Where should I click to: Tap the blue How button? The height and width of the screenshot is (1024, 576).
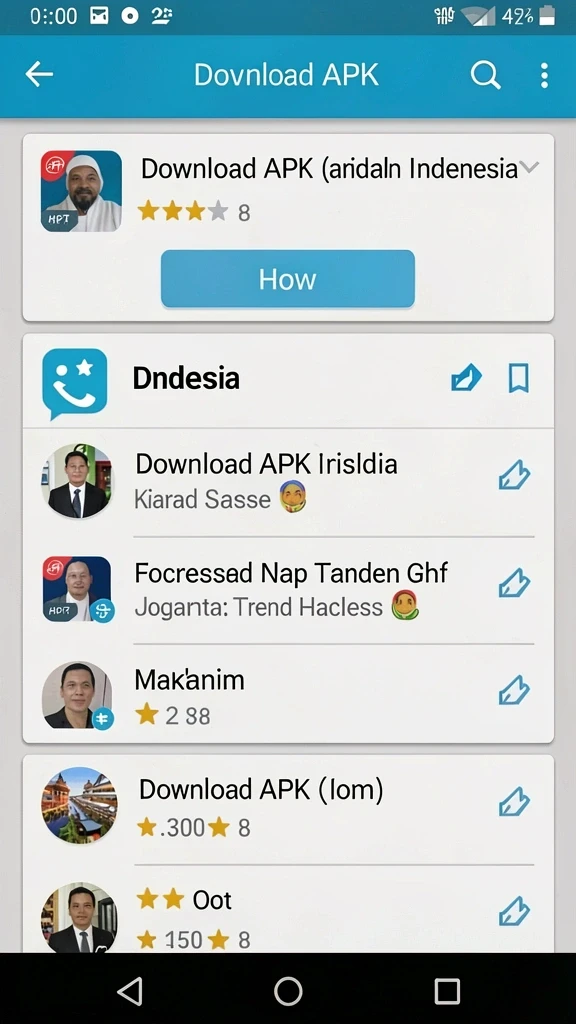click(287, 279)
